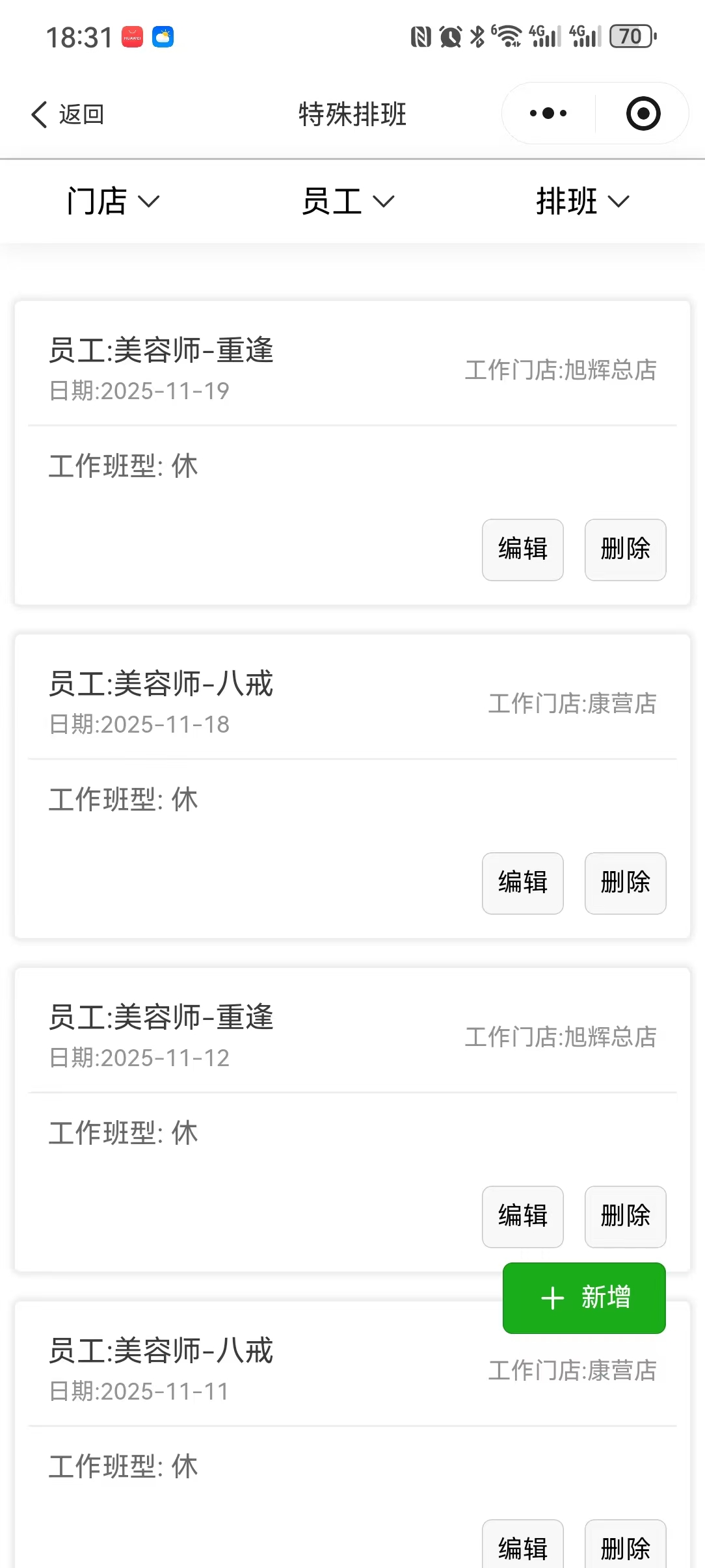The image size is (705, 1568).
Task: Delete the 2025-11-18 schedule for 八戒
Action: coord(625,883)
